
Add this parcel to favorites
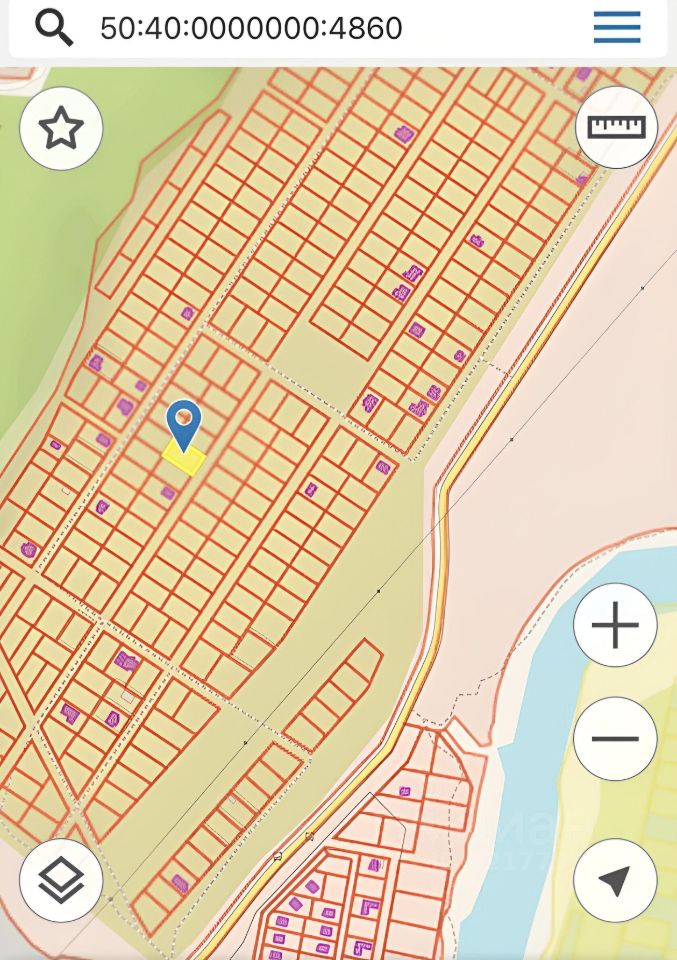(61, 128)
